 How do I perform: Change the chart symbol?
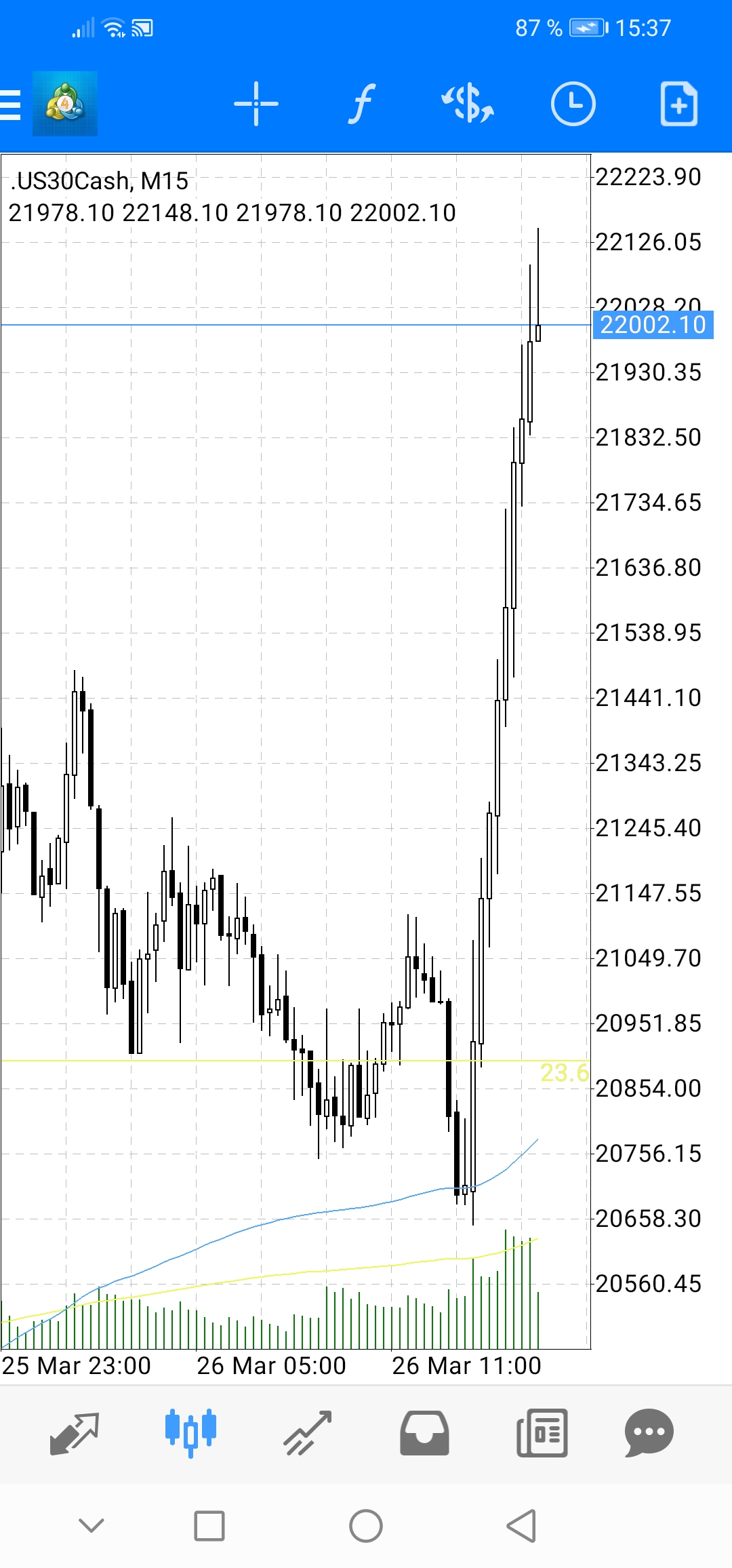(468, 104)
